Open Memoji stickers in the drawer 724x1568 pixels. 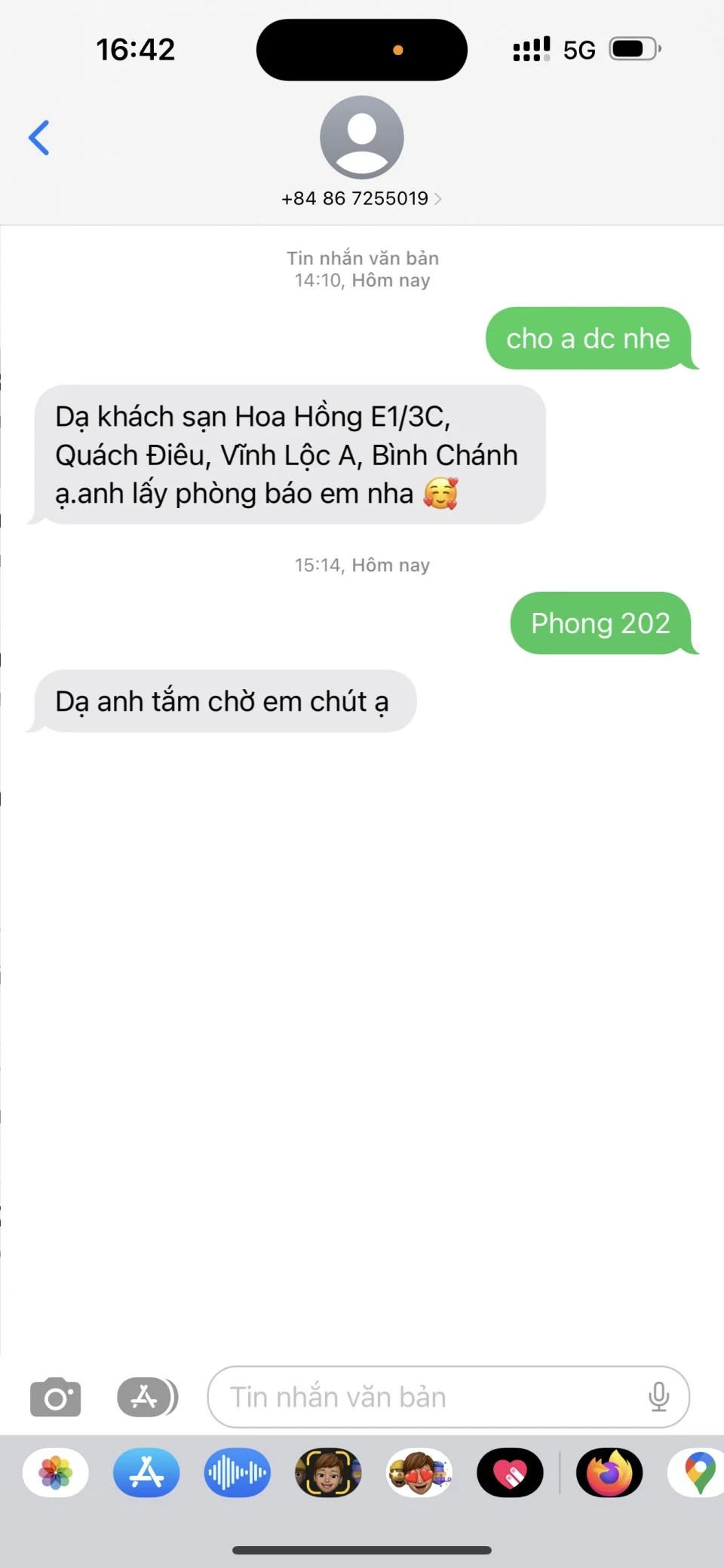pos(419,1472)
